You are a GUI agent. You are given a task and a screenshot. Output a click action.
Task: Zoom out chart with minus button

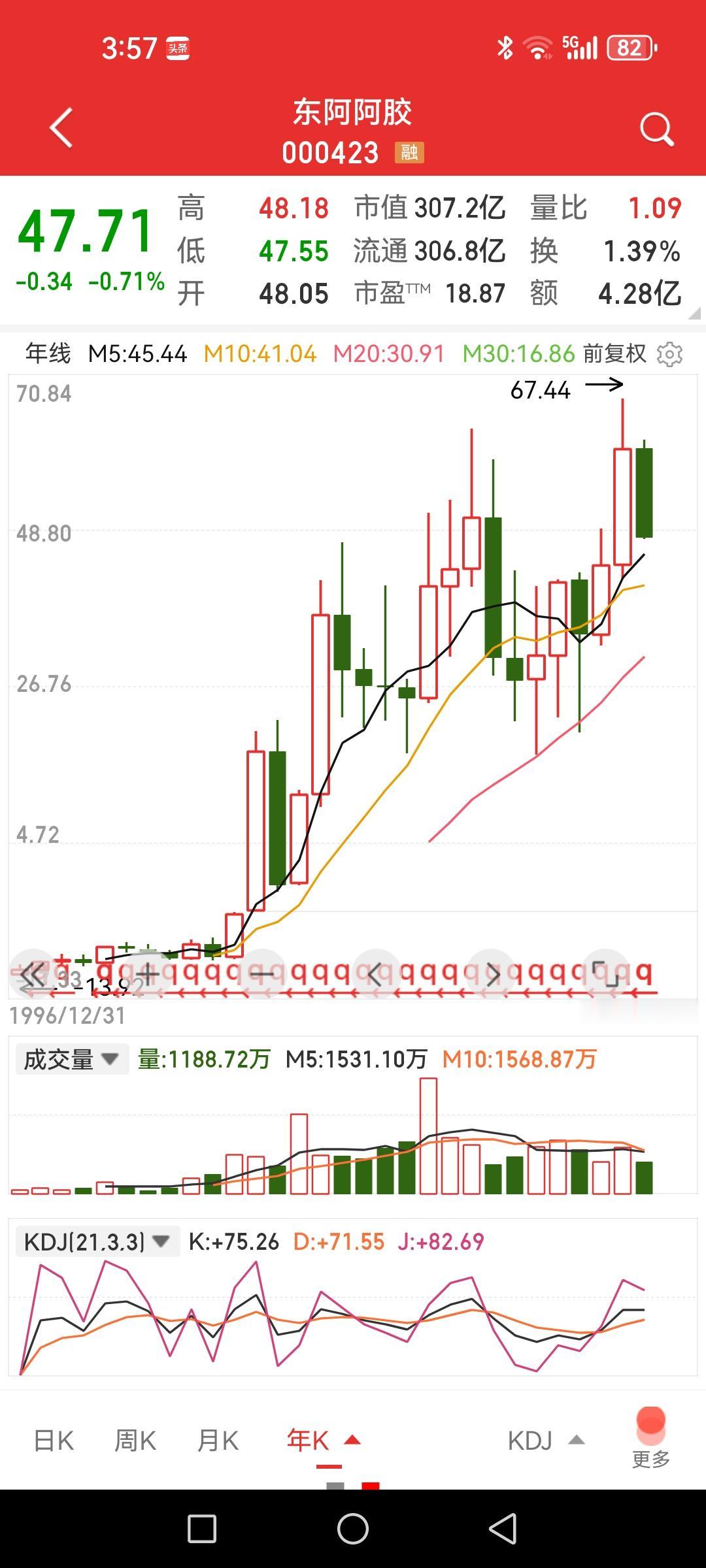tap(261, 974)
